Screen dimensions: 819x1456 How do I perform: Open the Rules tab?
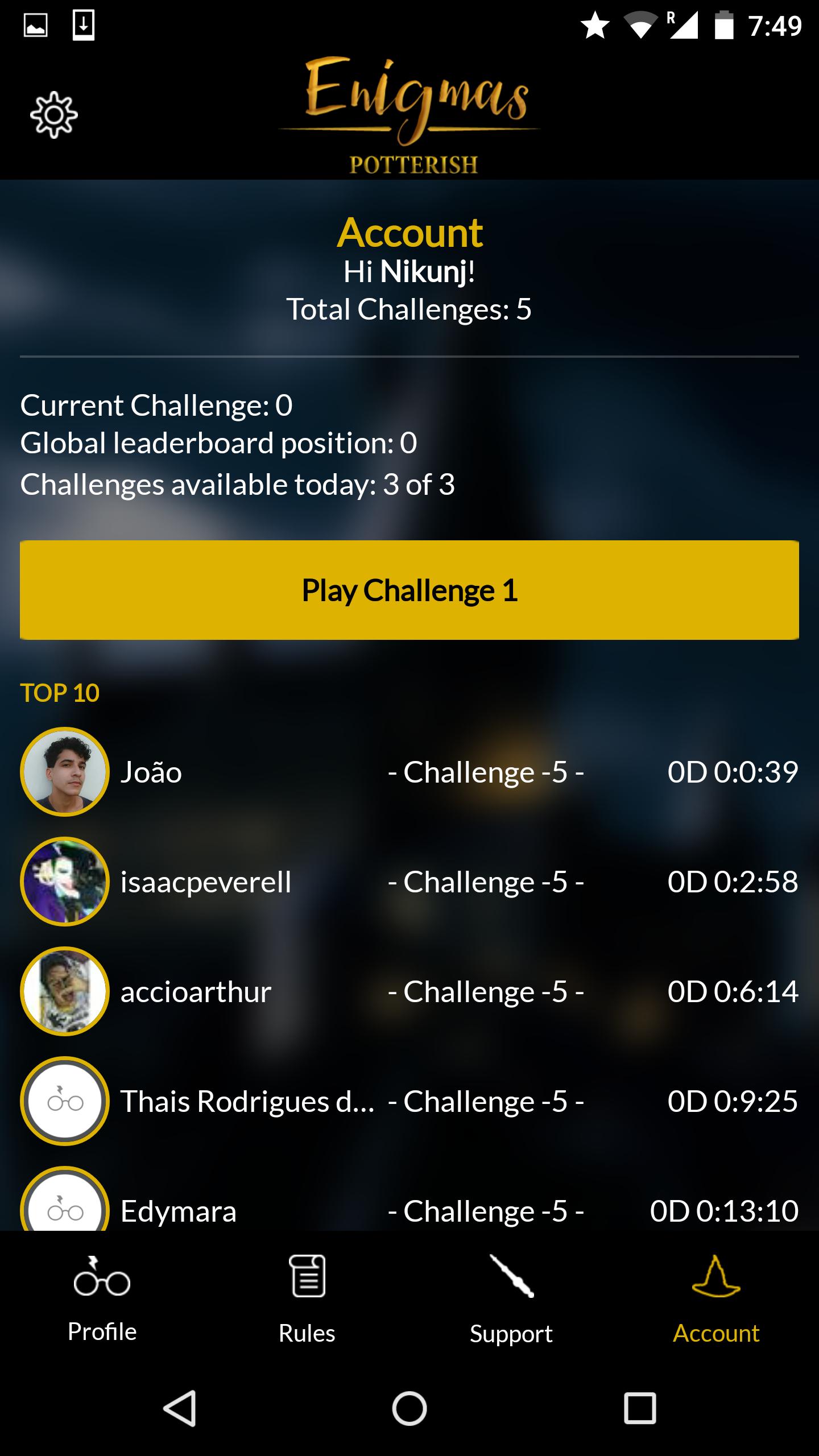click(x=307, y=1300)
